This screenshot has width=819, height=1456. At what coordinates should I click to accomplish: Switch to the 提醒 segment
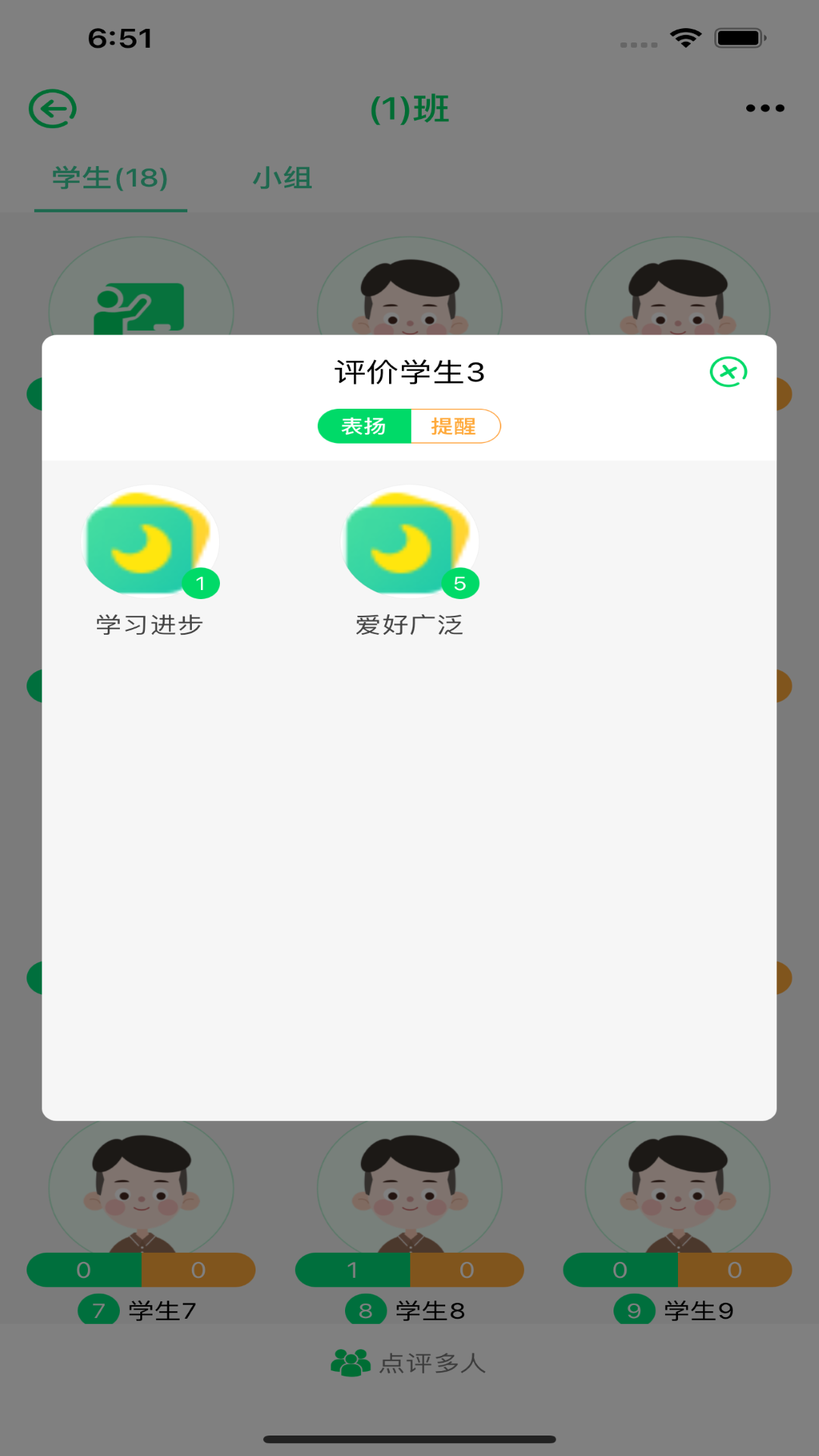pyautogui.click(x=454, y=426)
